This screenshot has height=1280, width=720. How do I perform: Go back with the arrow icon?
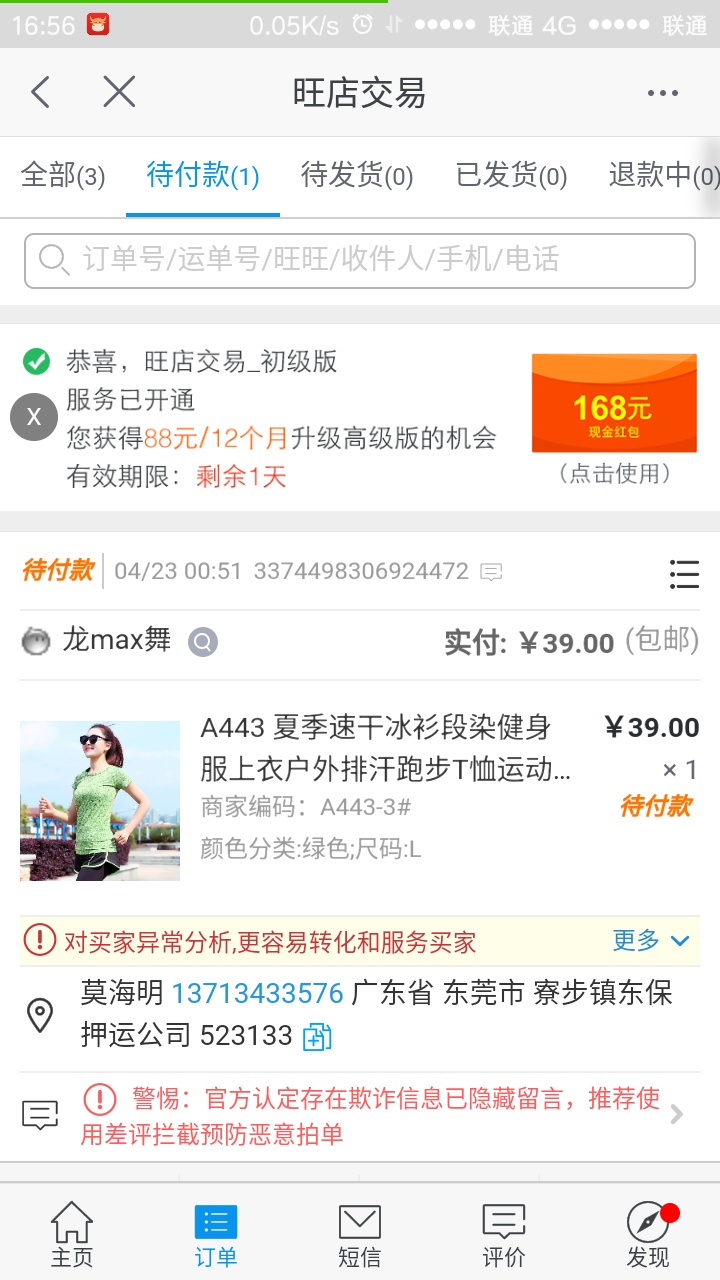[x=40, y=93]
